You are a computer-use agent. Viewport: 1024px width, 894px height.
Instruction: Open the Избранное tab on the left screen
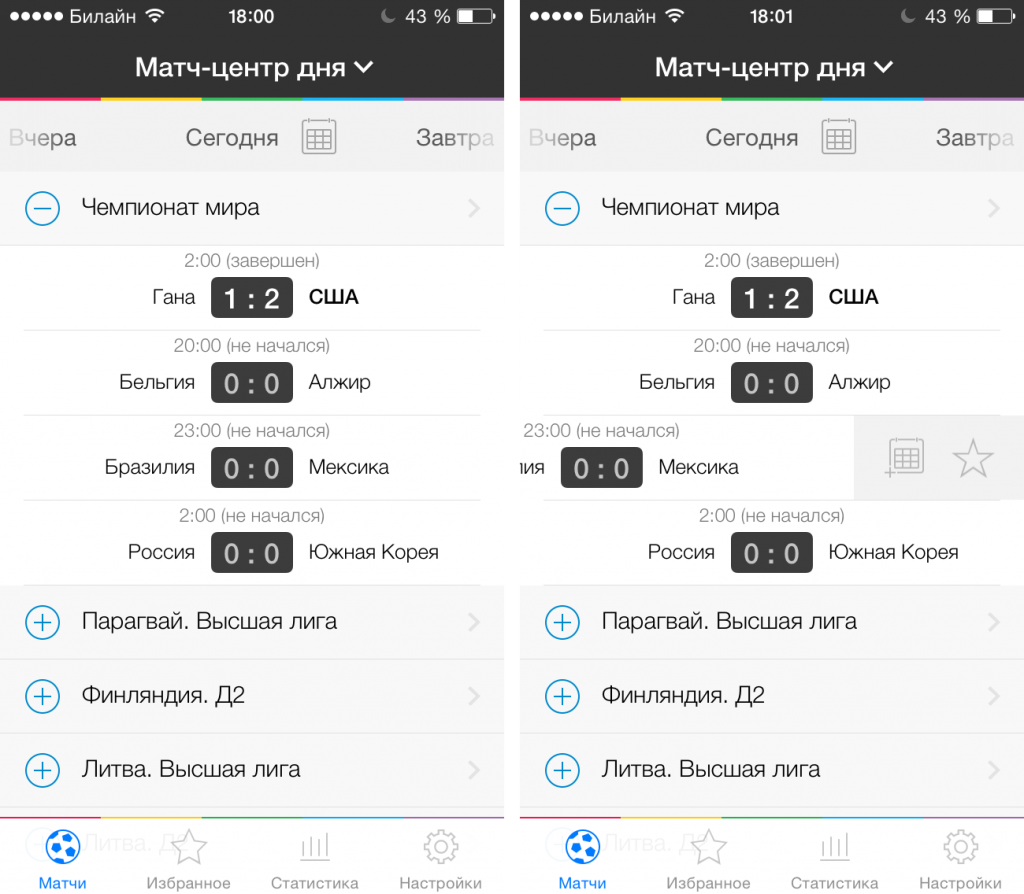click(x=189, y=860)
